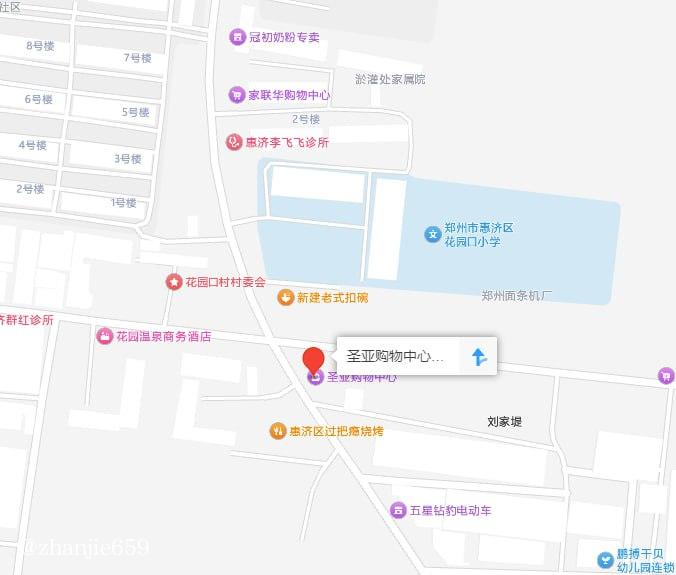Open the 新建老式扣碗 restaurant marker
The image size is (676, 575).
[x=286, y=297]
